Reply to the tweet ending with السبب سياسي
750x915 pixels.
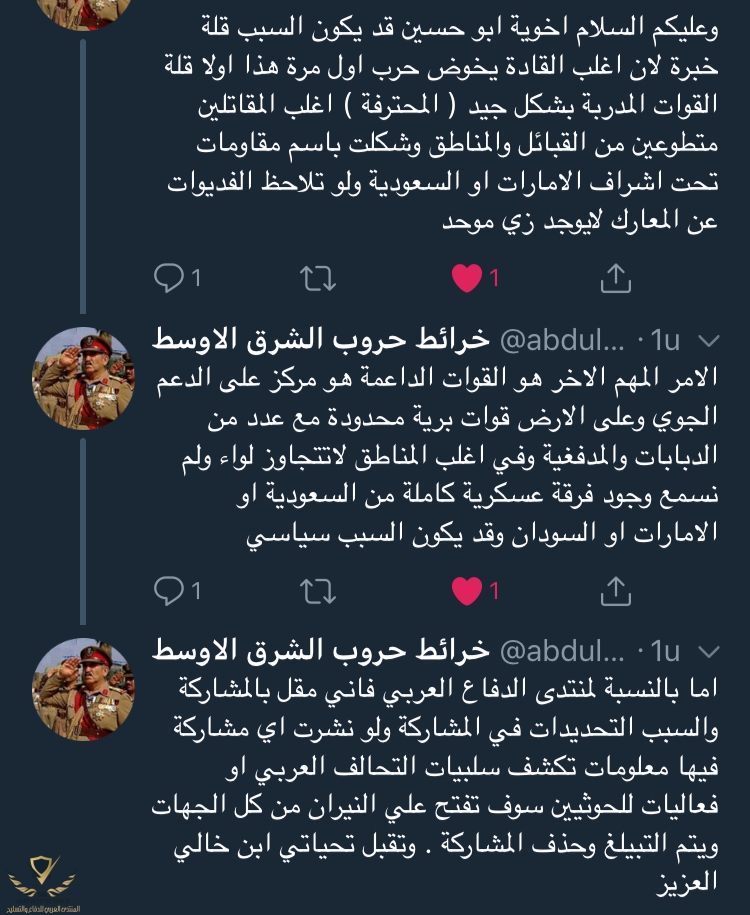pyautogui.click(x=168, y=591)
